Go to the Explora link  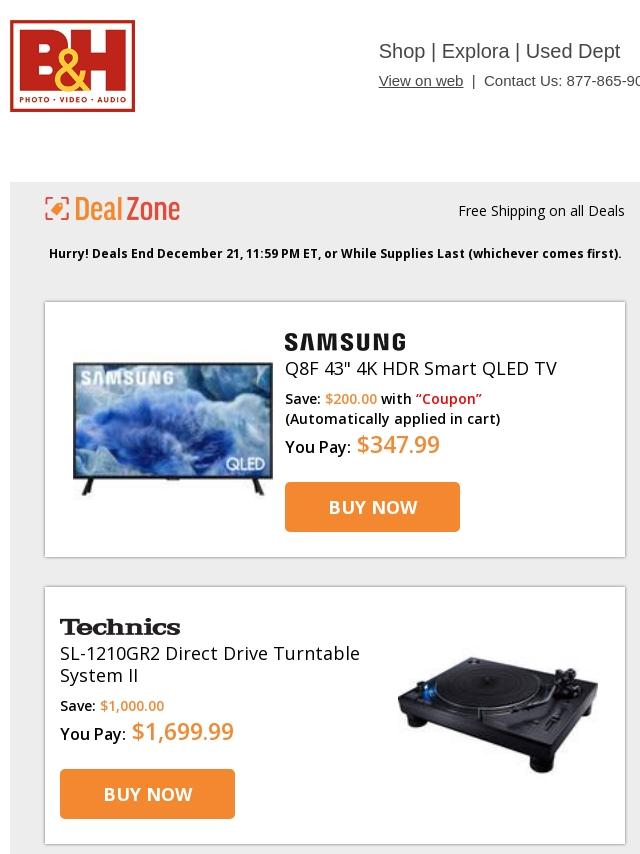[475, 51]
